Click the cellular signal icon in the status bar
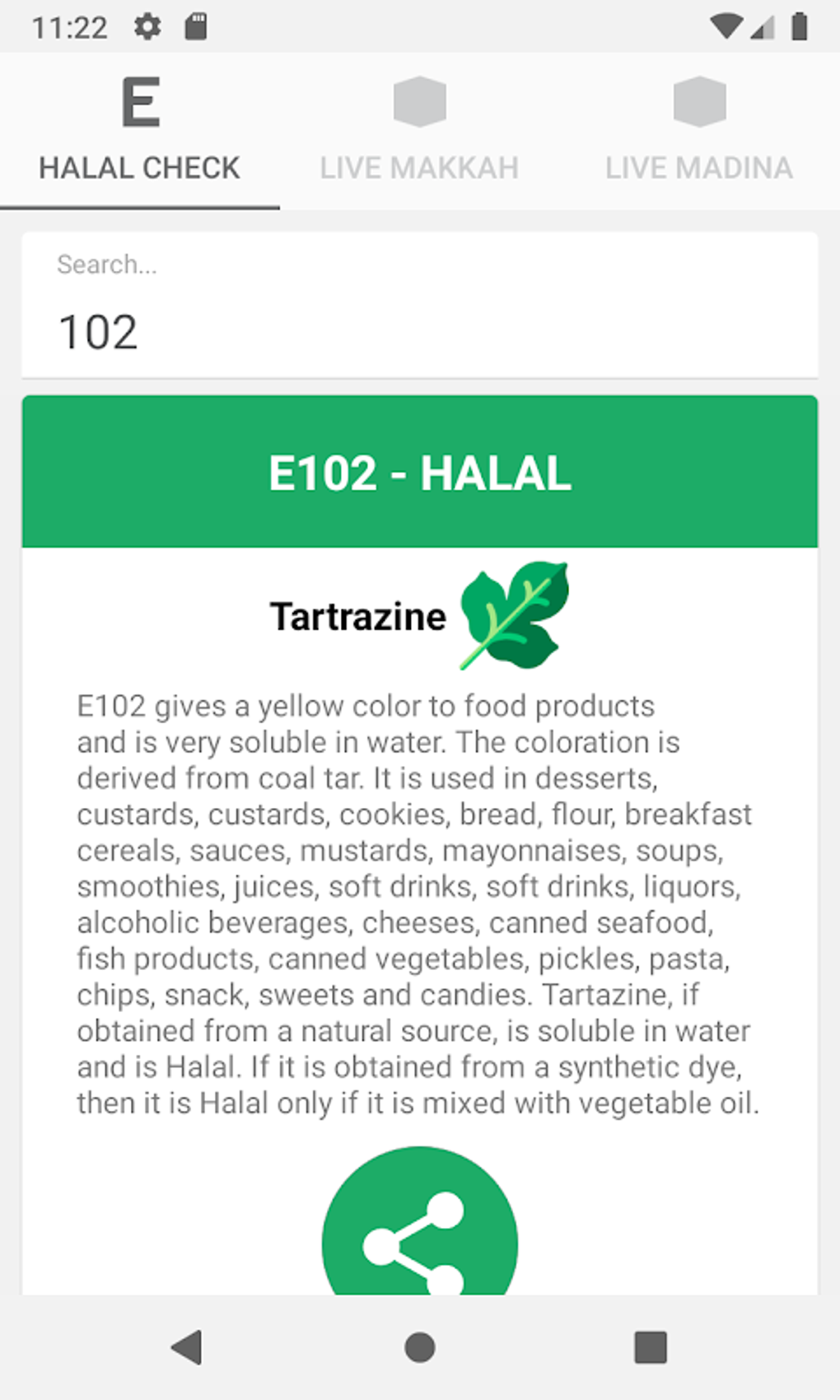 pyautogui.click(x=763, y=26)
